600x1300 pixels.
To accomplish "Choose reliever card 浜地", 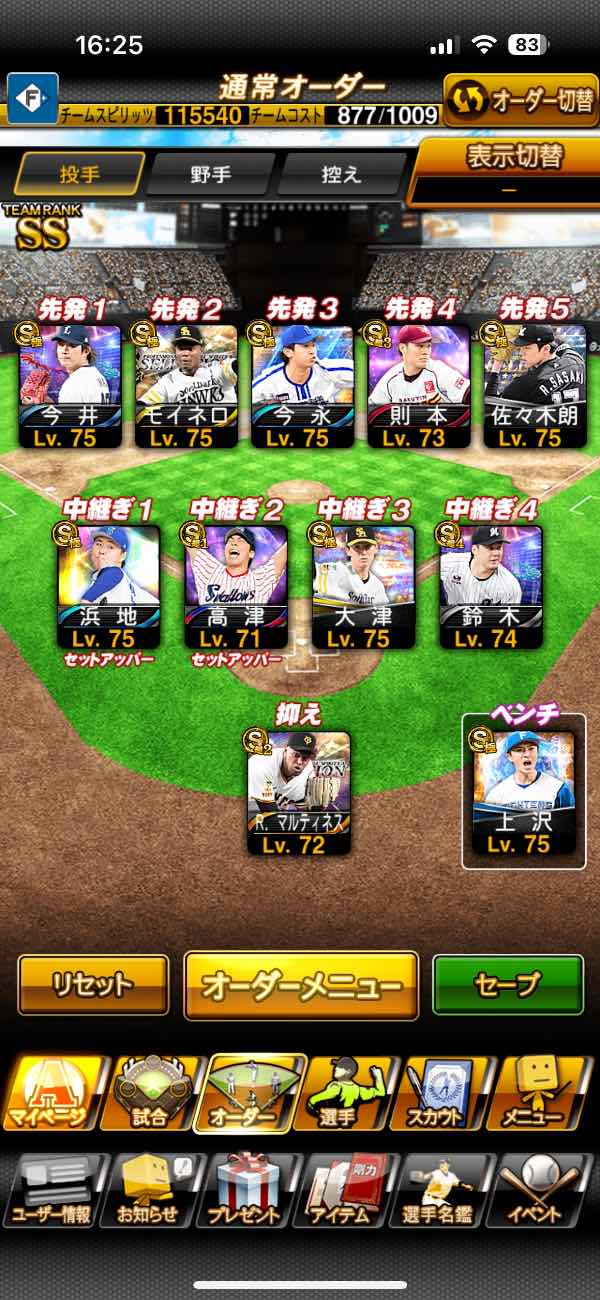I will (x=107, y=585).
